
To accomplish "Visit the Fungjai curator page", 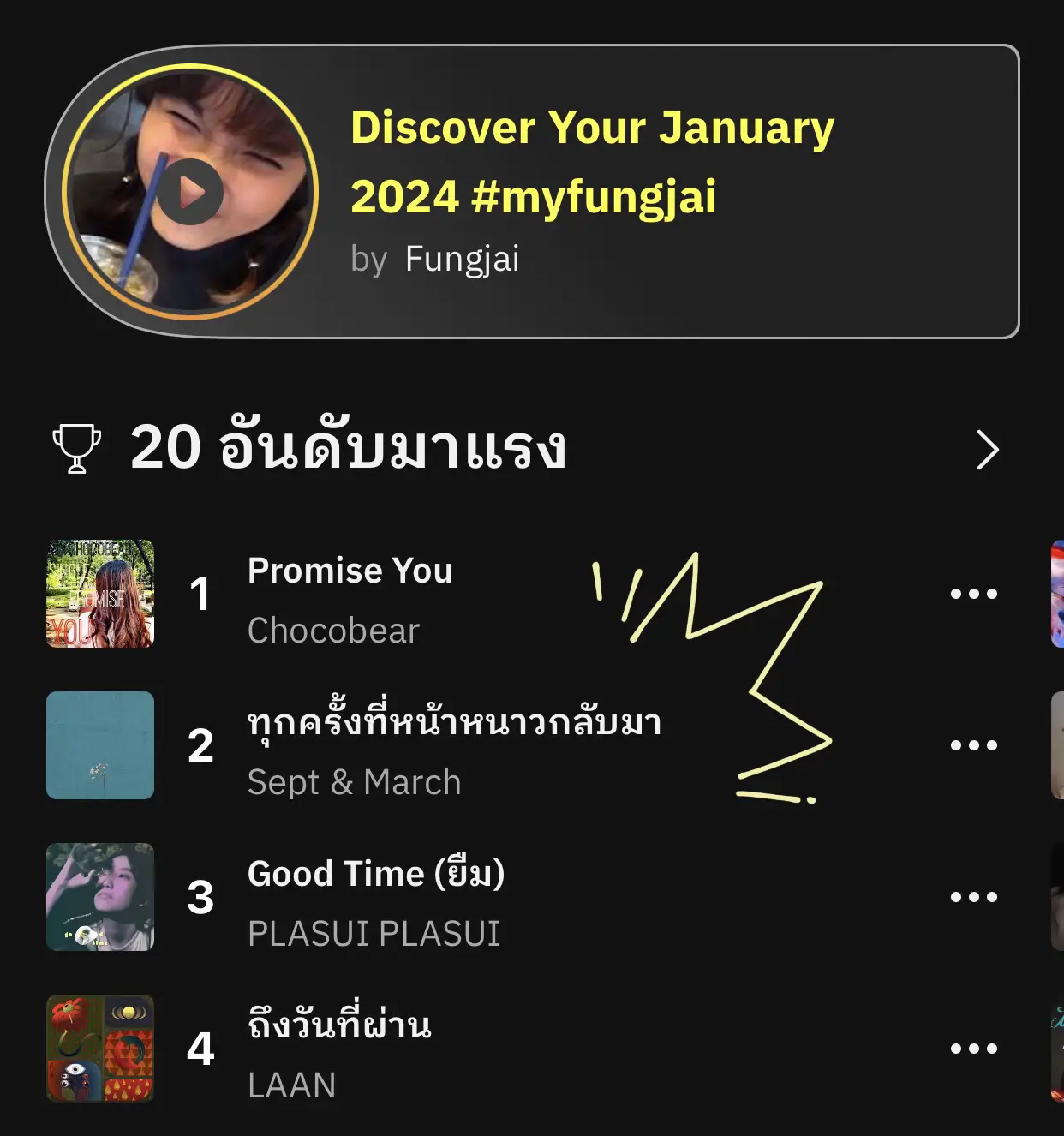I will coord(463,260).
